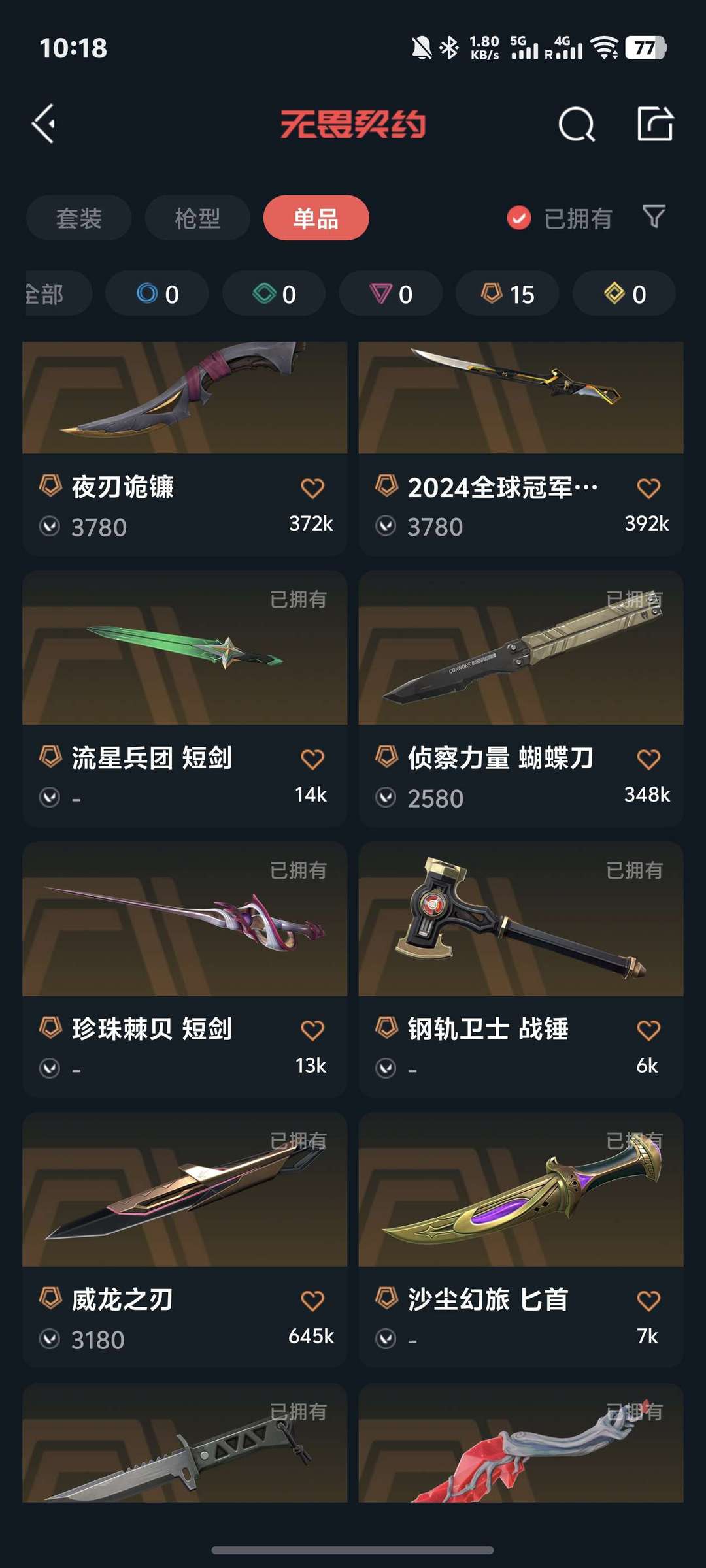Like the 2024全球冠军 skin
Screen dimensions: 706x1568
(x=648, y=488)
